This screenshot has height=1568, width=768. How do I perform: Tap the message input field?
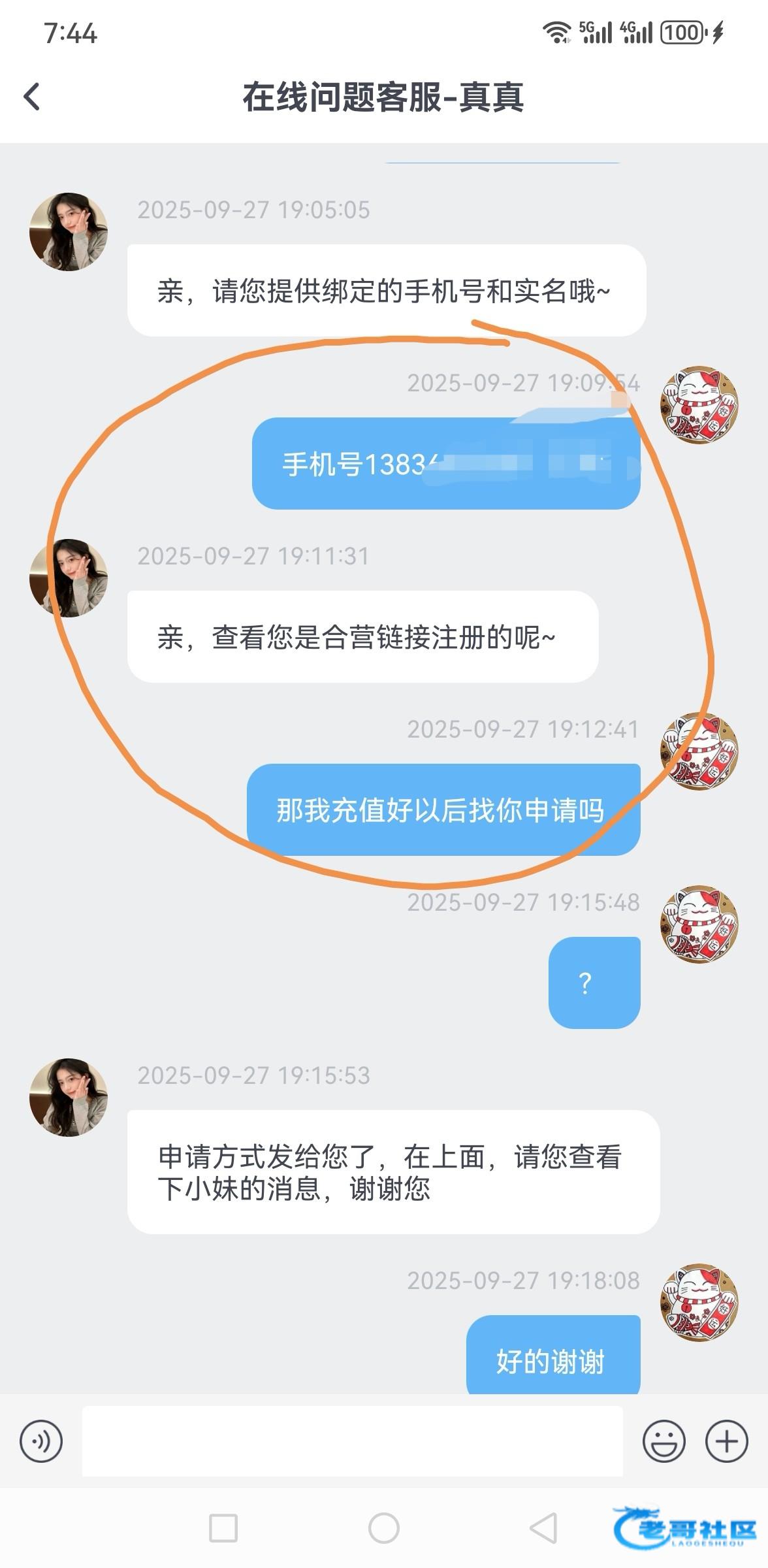[352, 1441]
